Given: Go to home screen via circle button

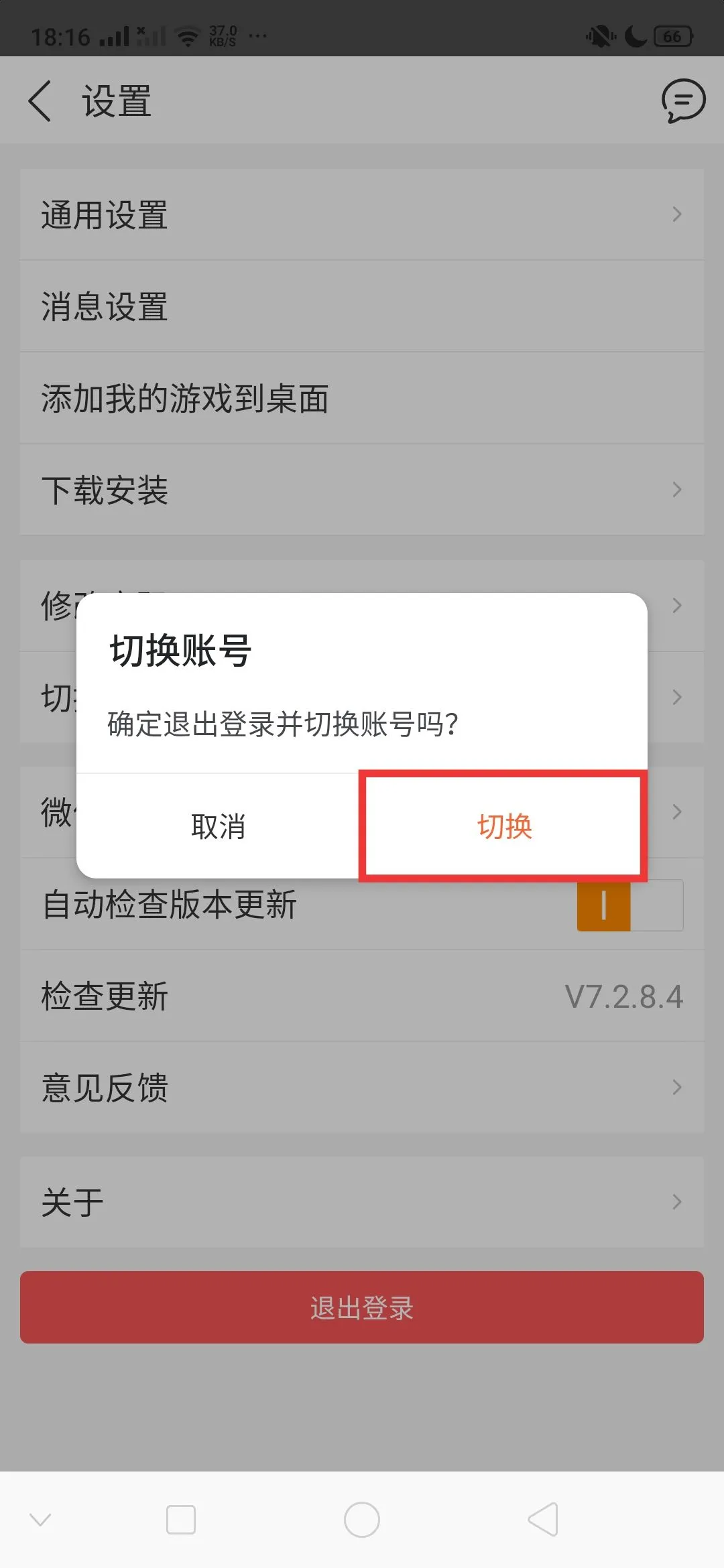Looking at the screenshot, I should point(362,1519).
